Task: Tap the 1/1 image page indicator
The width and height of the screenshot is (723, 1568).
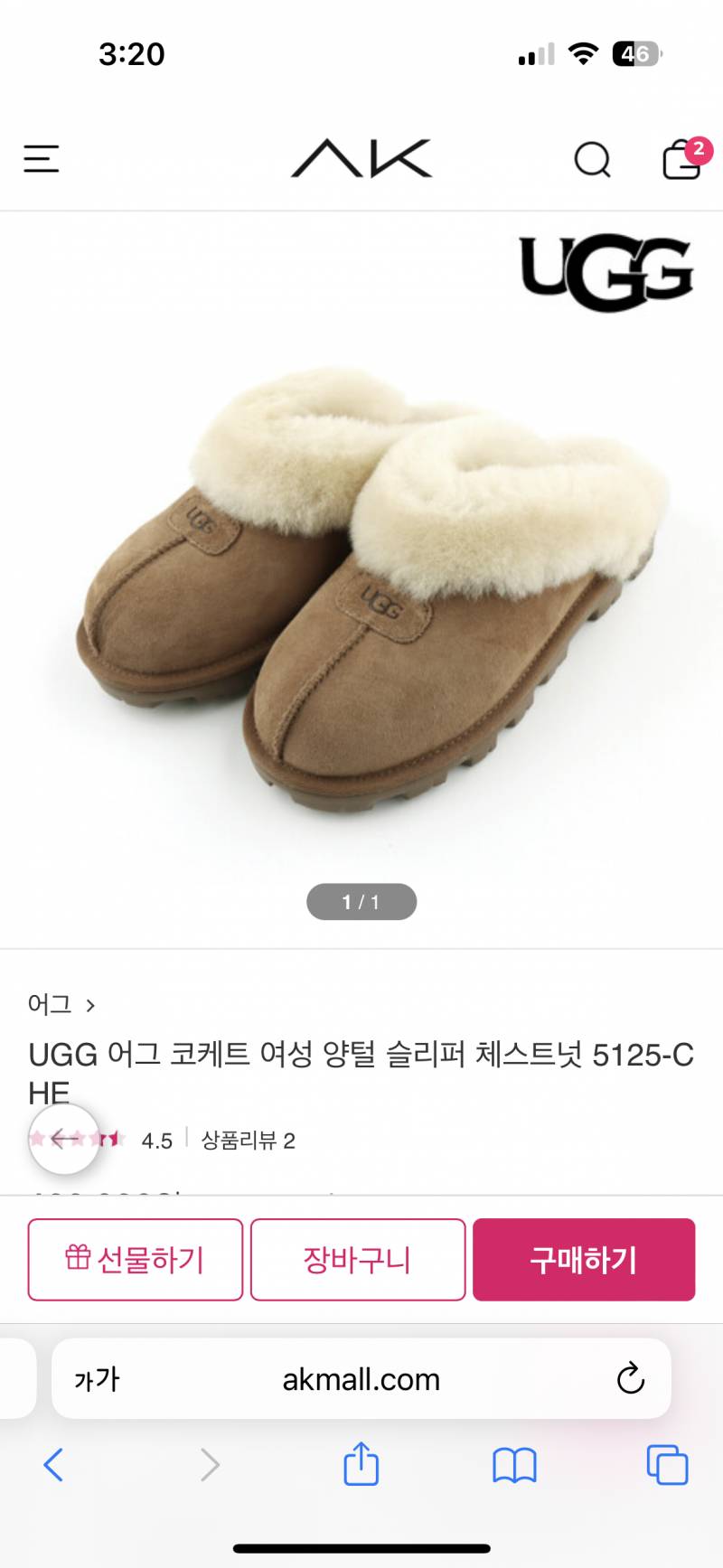Action: 361,901
